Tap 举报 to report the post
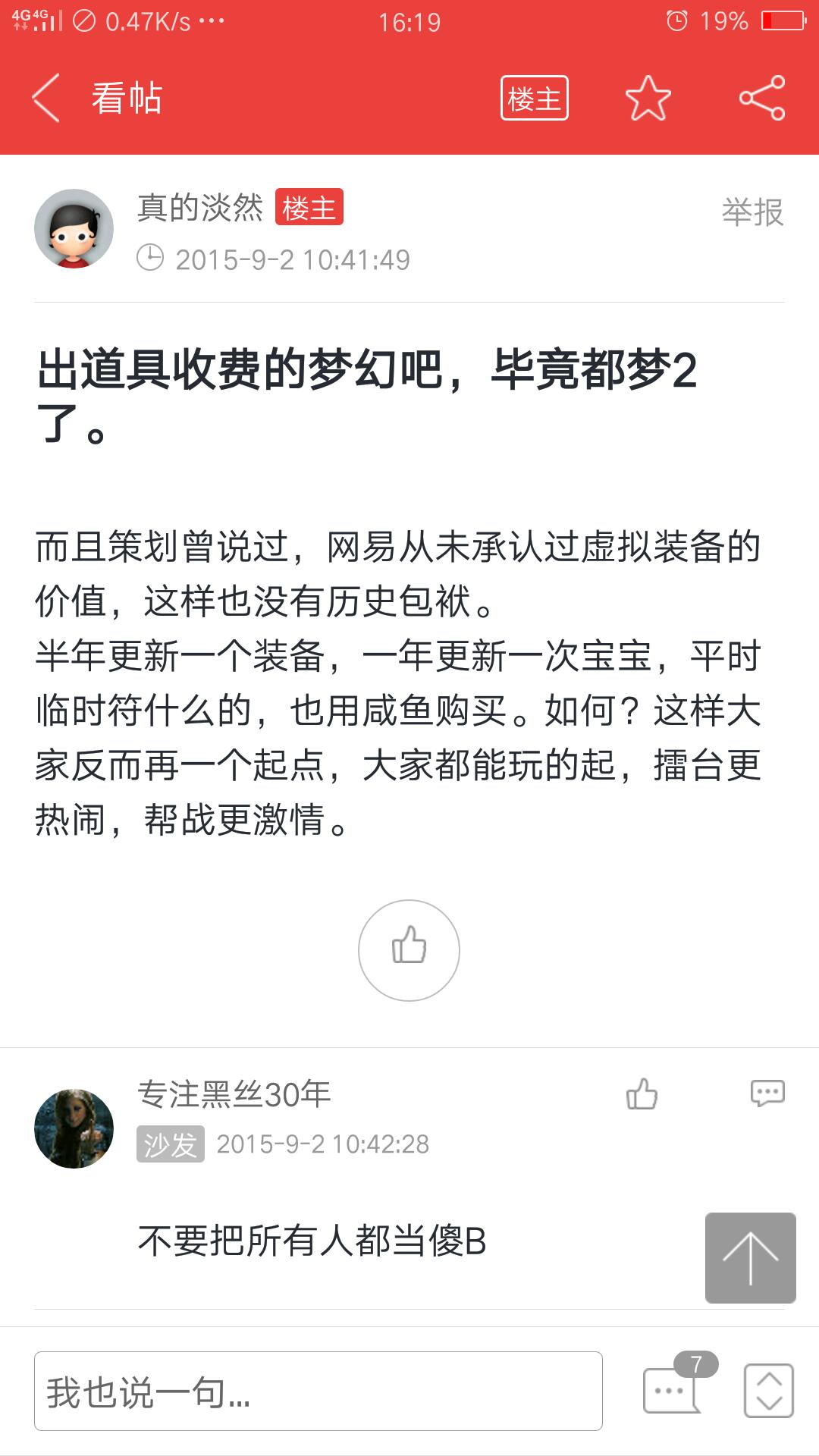This screenshot has width=819, height=1456. tap(752, 212)
